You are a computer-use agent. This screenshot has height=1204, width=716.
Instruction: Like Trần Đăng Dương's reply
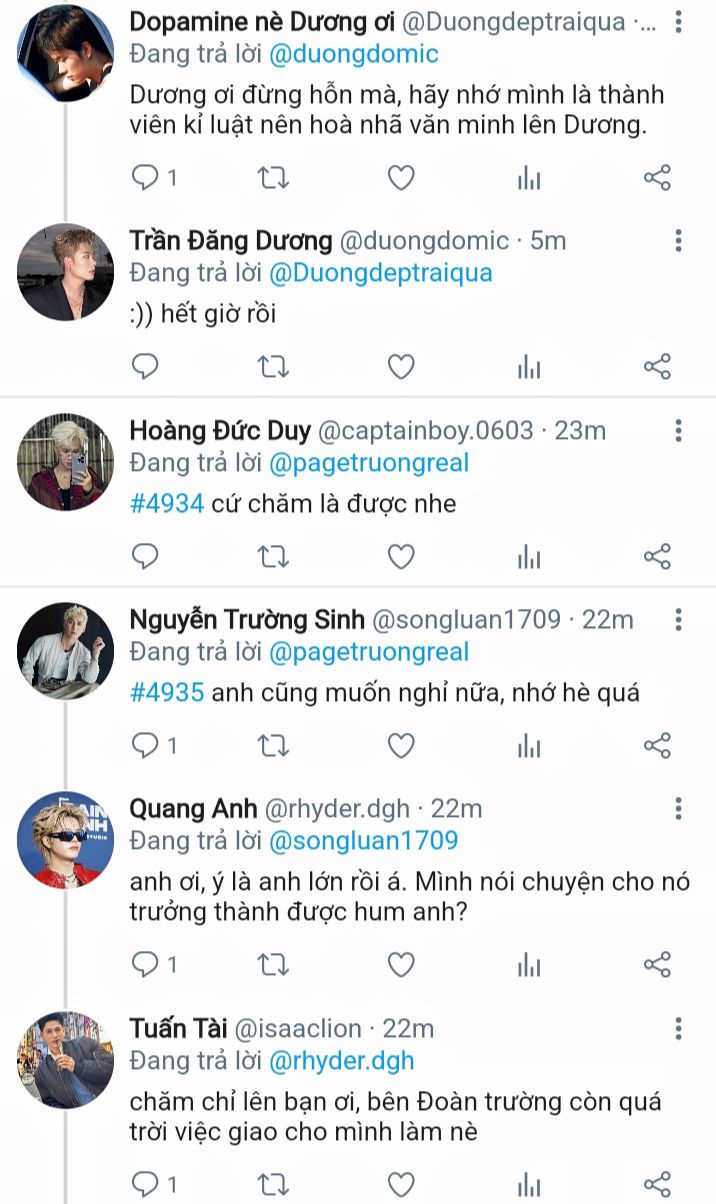click(401, 367)
